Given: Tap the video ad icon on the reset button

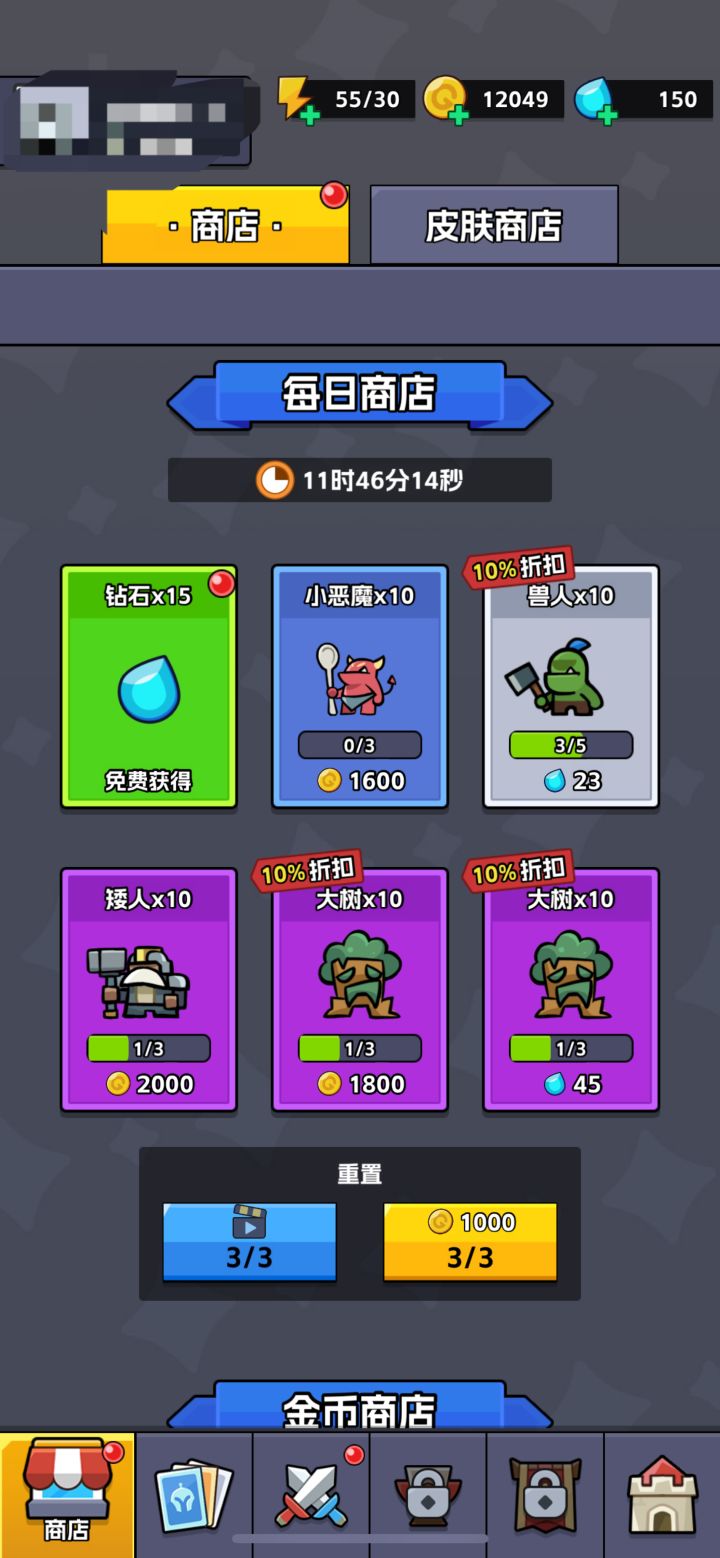Looking at the screenshot, I should pyautogui.click(x=248, y=1230).
